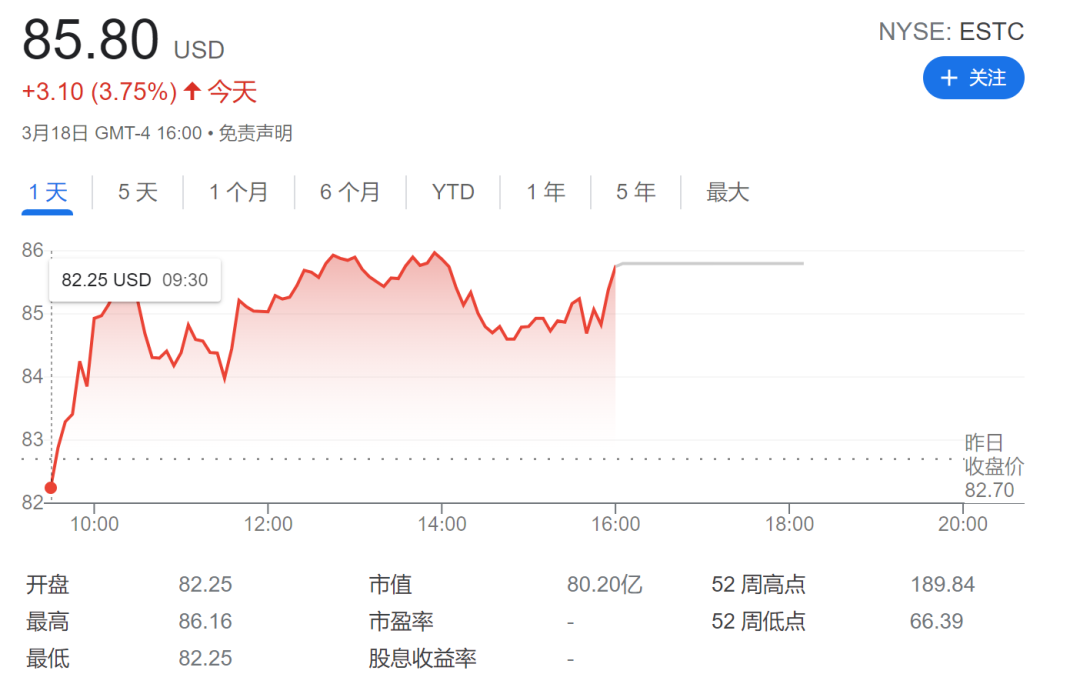Follow ESTC with the 关注 button

973,78
